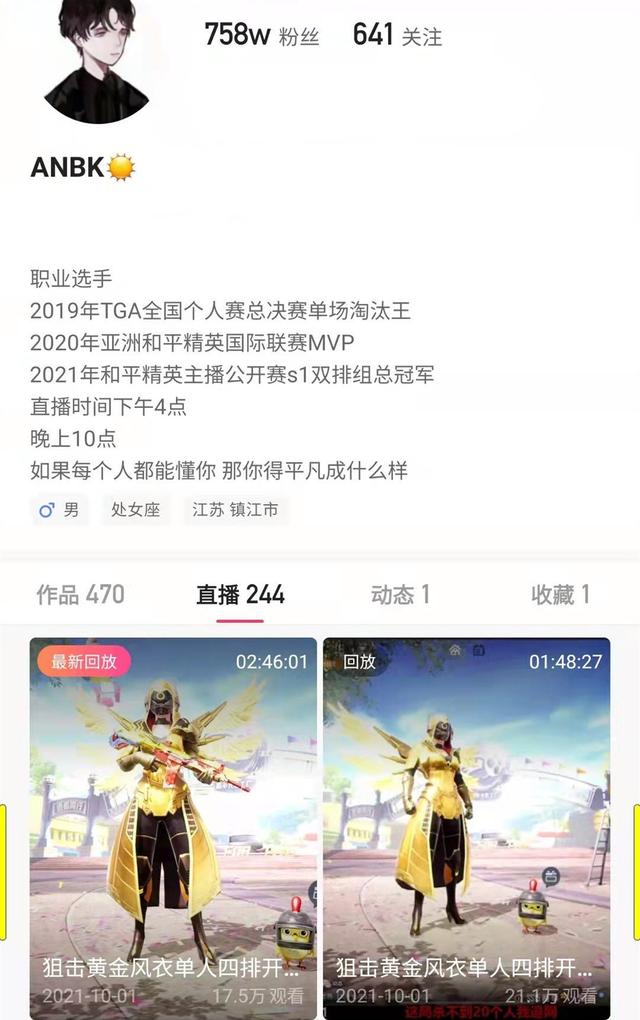This screenshot has width=640, height=1020.
Task: Switch to the 作品 470 tab
Action: click(80, 594)
